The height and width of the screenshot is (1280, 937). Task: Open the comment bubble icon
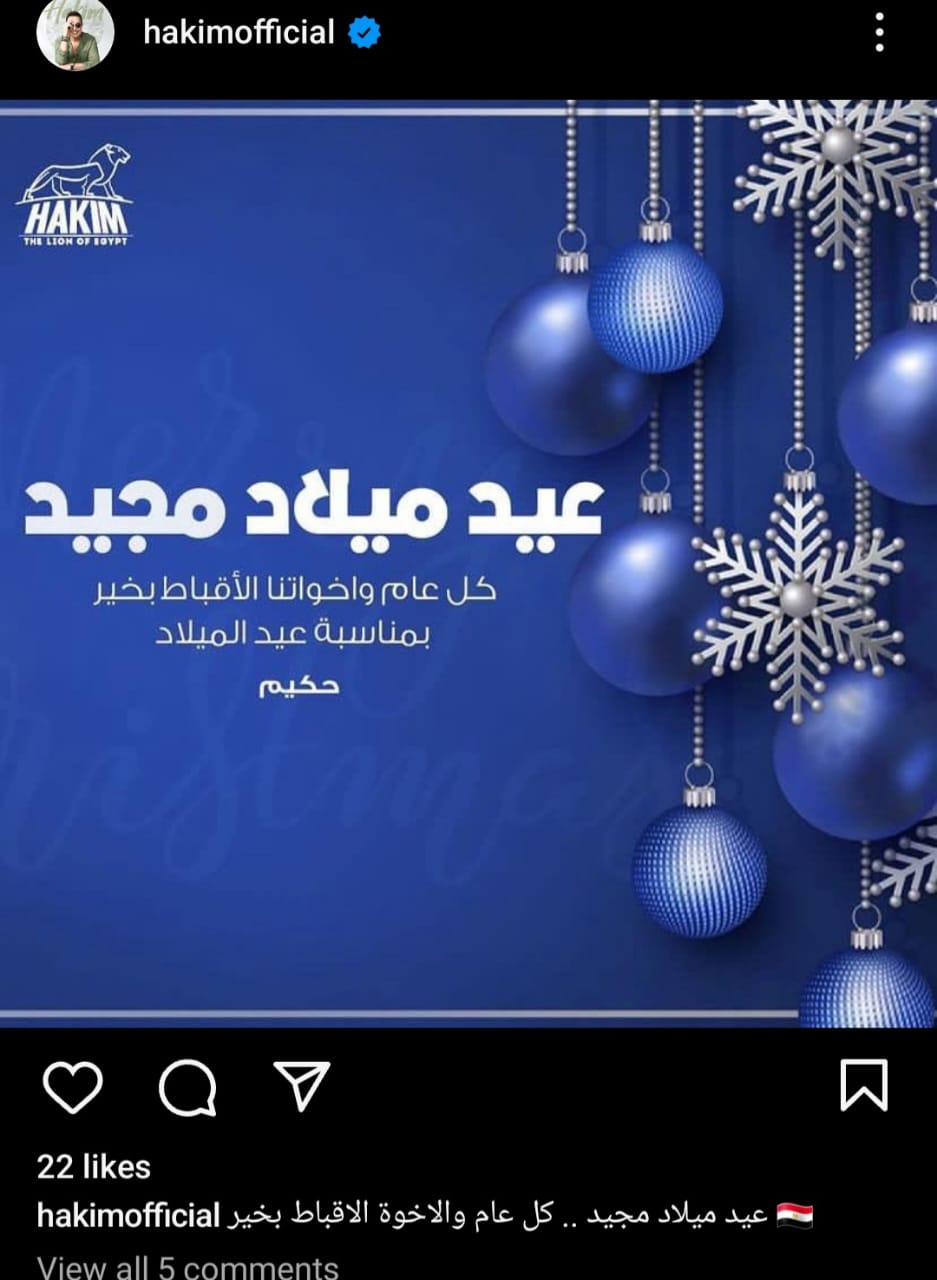pyautogui.click(x=187, y=1088)
